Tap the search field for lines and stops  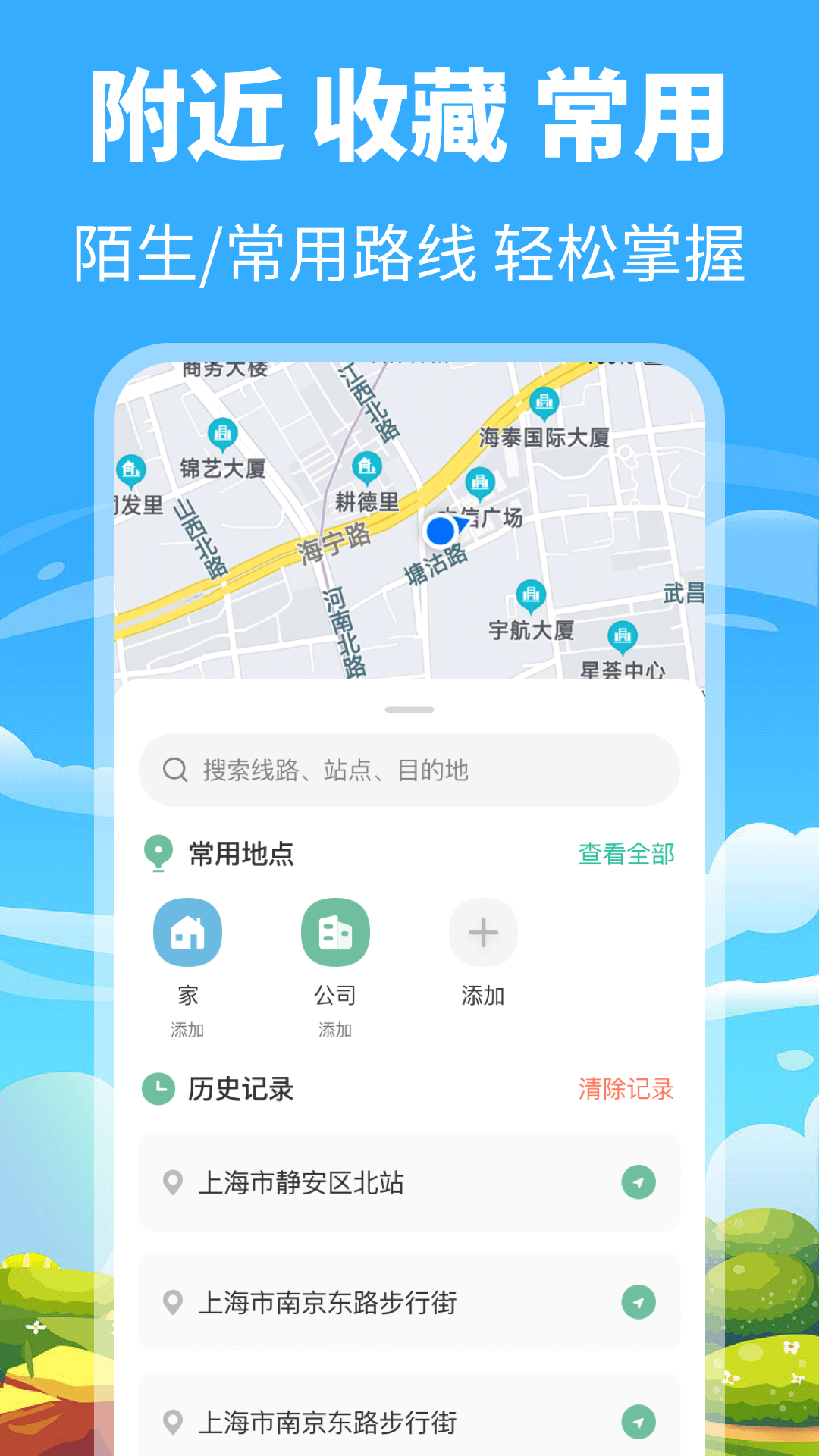(409, 769)
